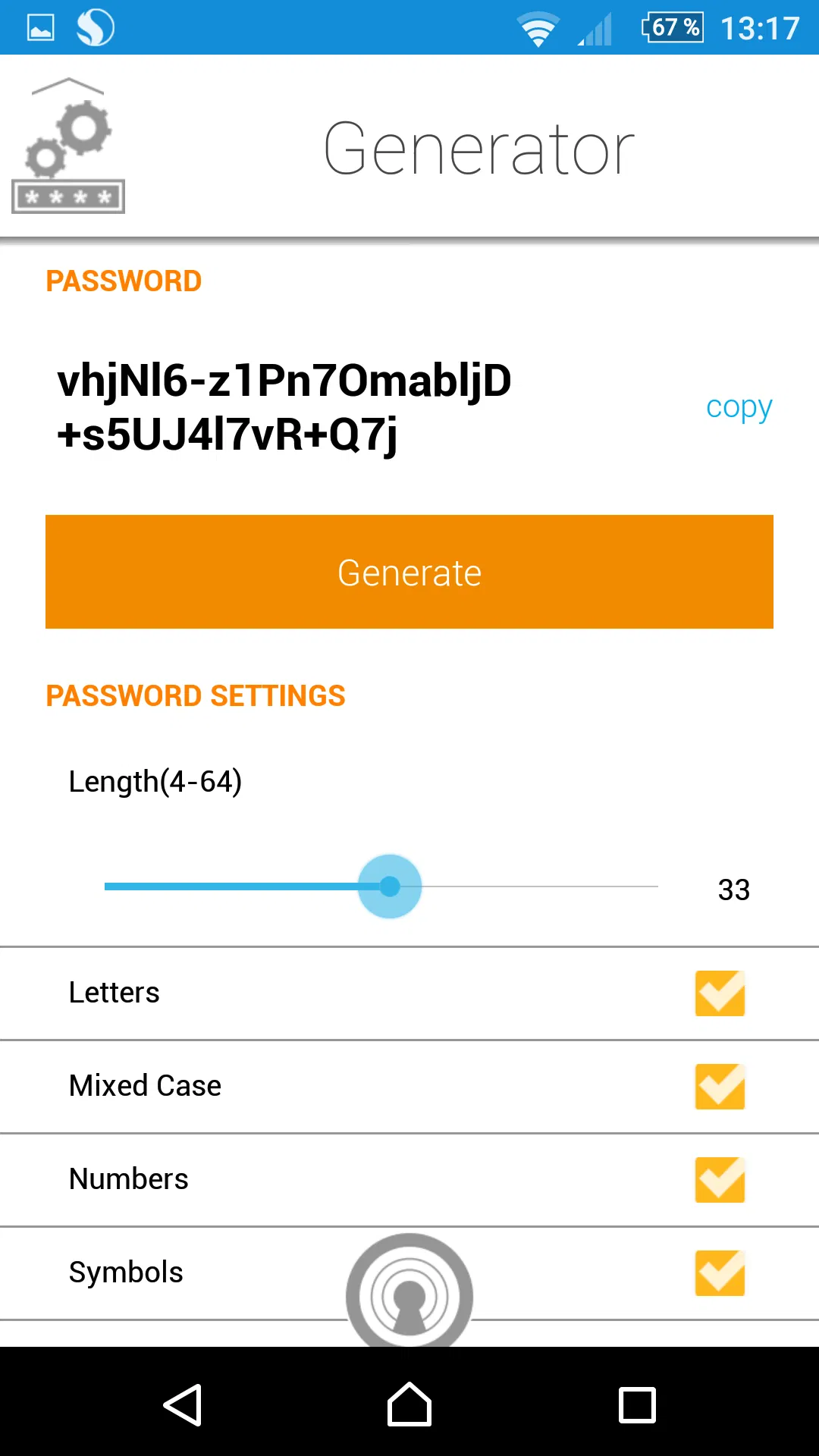Uncheck the Letters checkbox
The image size is (819, 1456).
point(720,993)
